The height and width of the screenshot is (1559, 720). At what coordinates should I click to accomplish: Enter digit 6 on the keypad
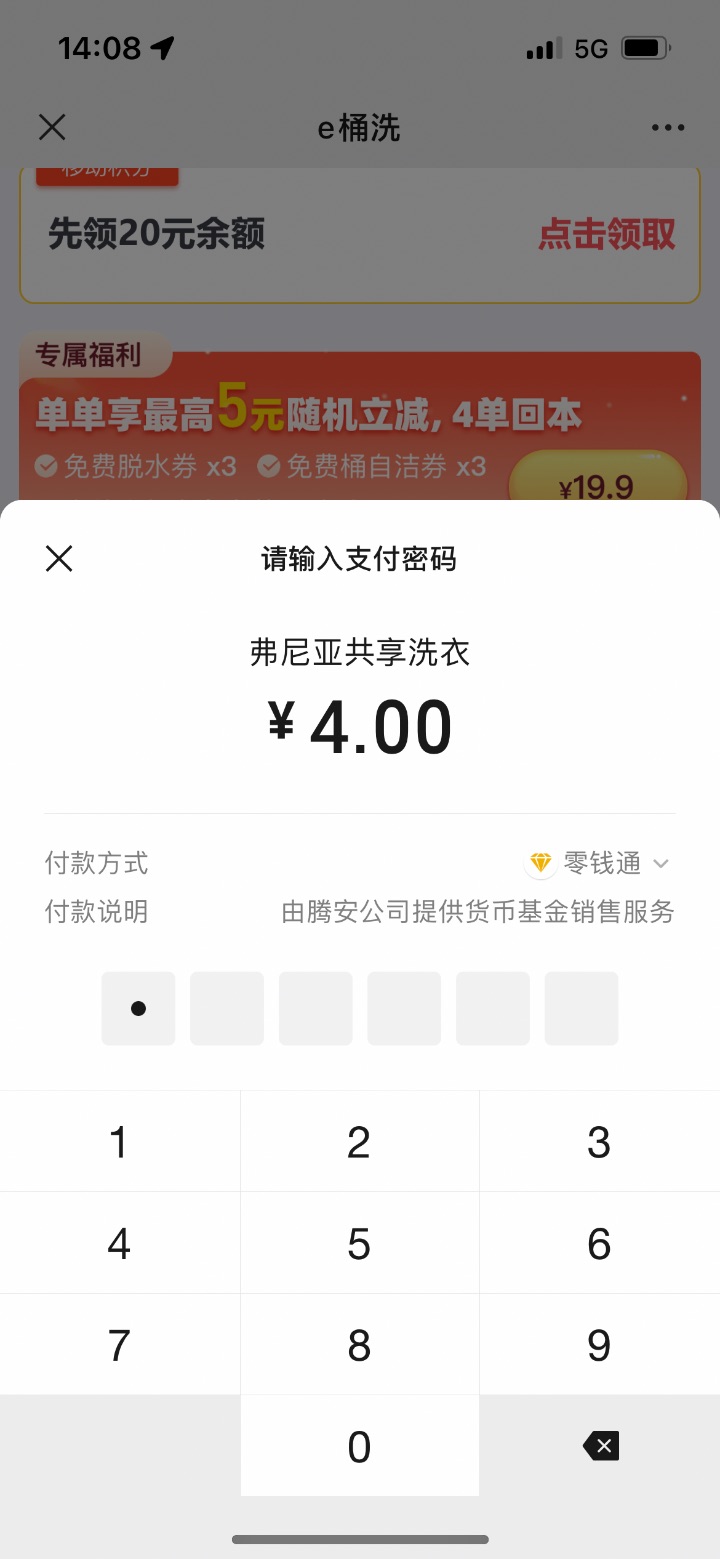click(x=600, y=1243)
